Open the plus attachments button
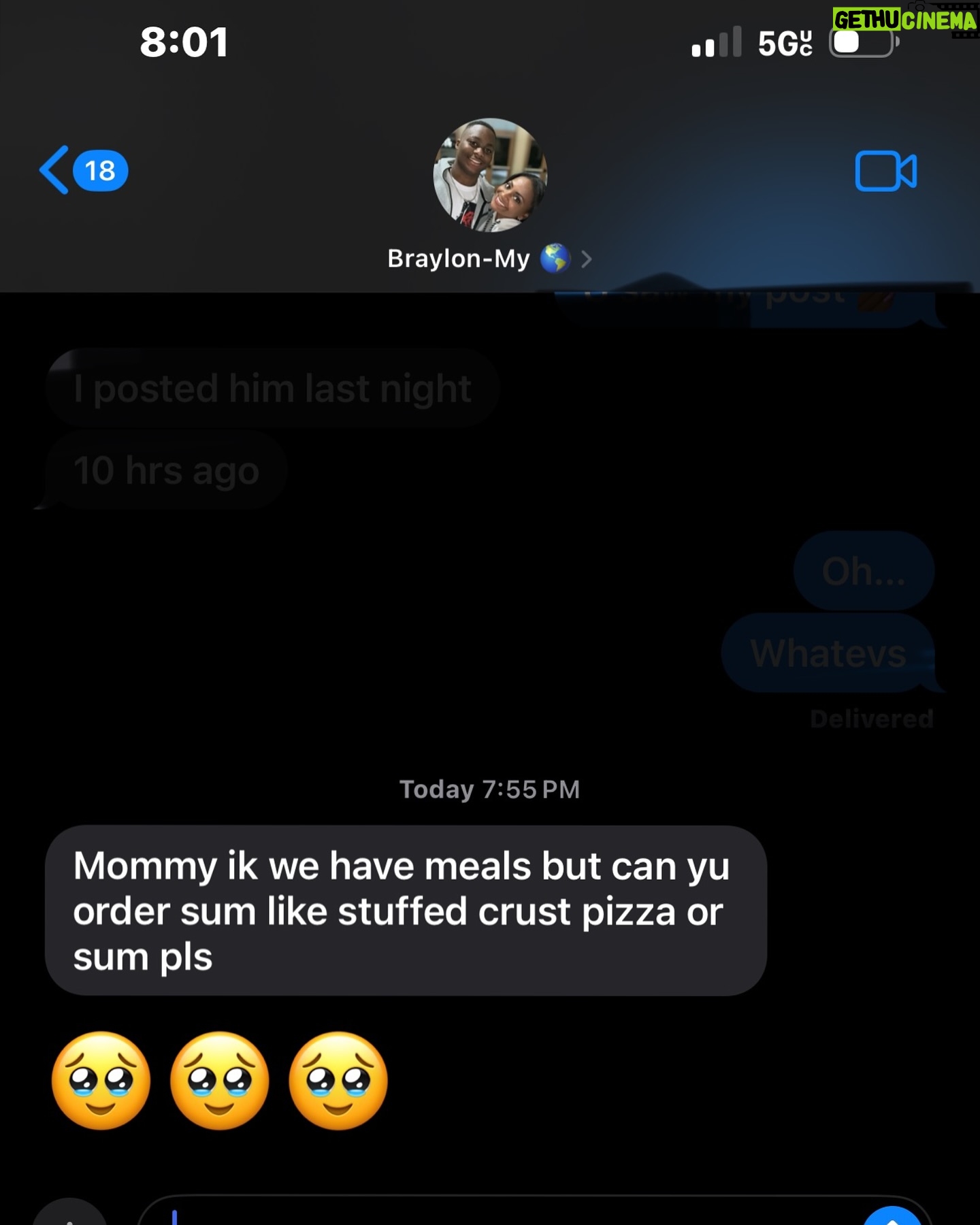 (x=69, y=1216)
